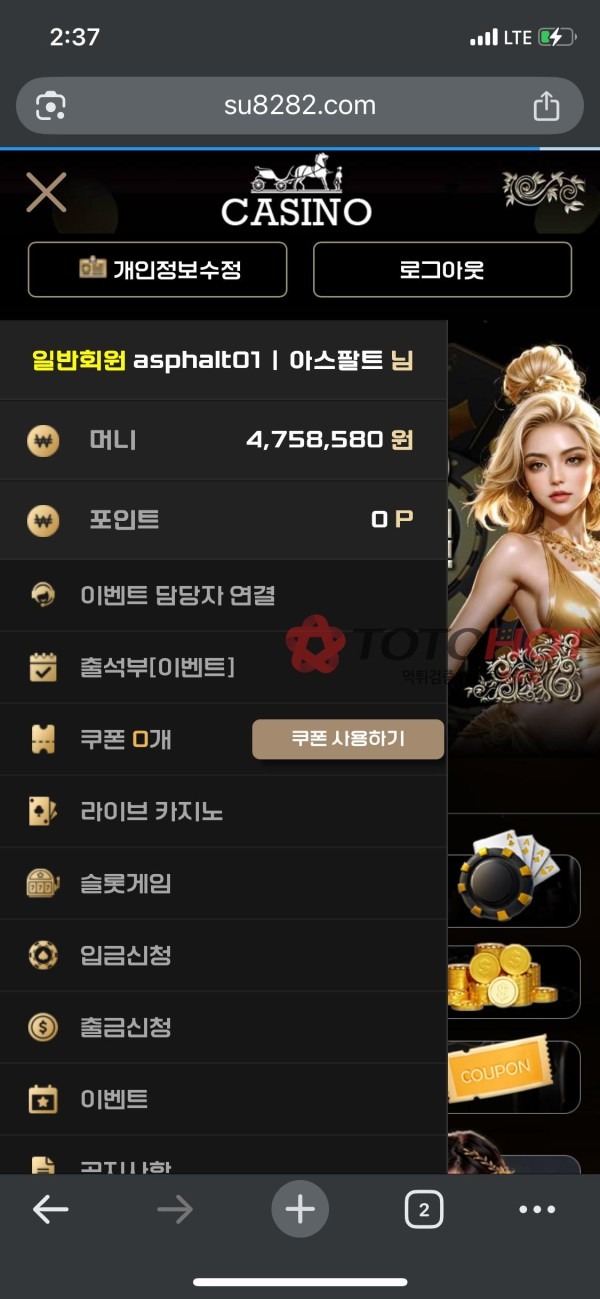Open the tab switcher showing 2
The width and height of the screenshot is (600, 1299).
point(423,1210)
